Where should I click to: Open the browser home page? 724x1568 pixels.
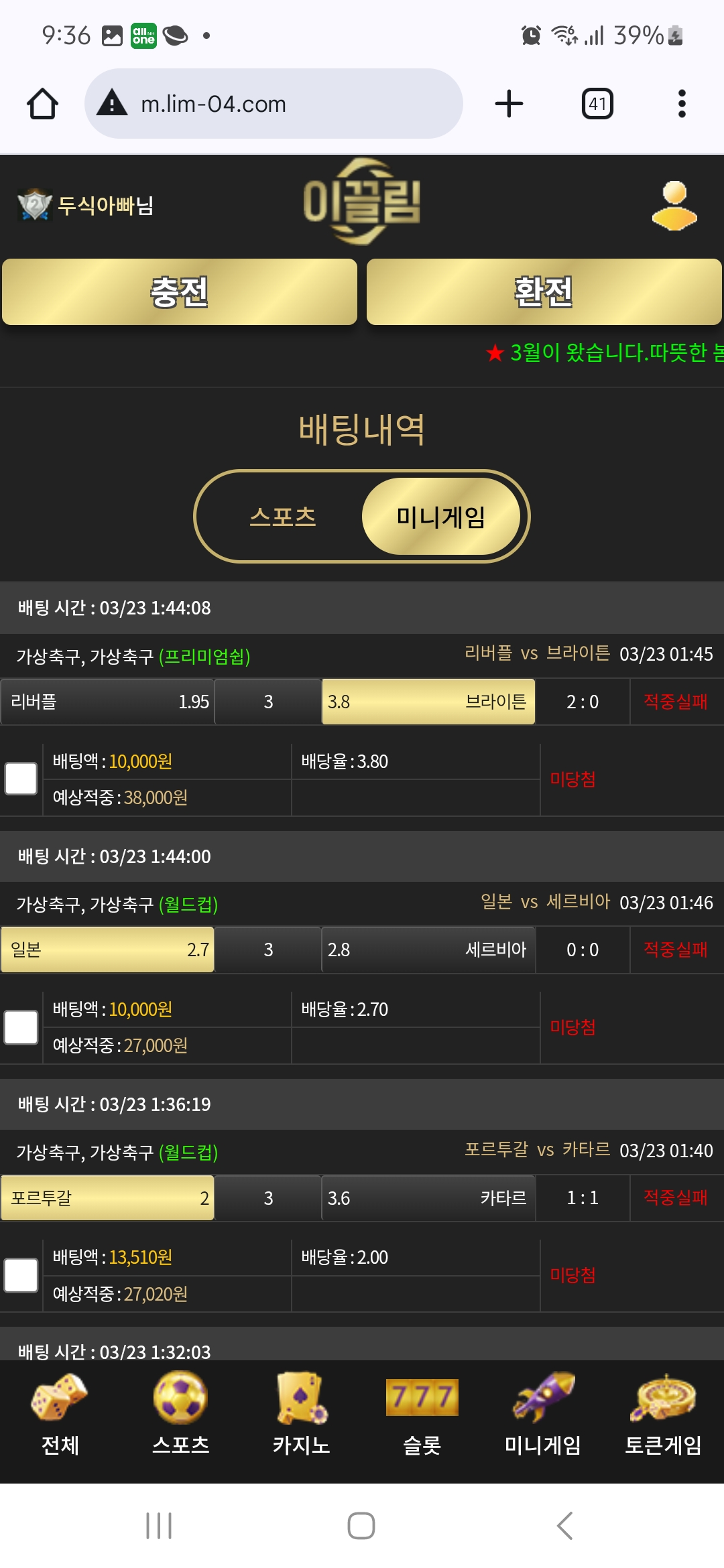[x=42, y=104]
